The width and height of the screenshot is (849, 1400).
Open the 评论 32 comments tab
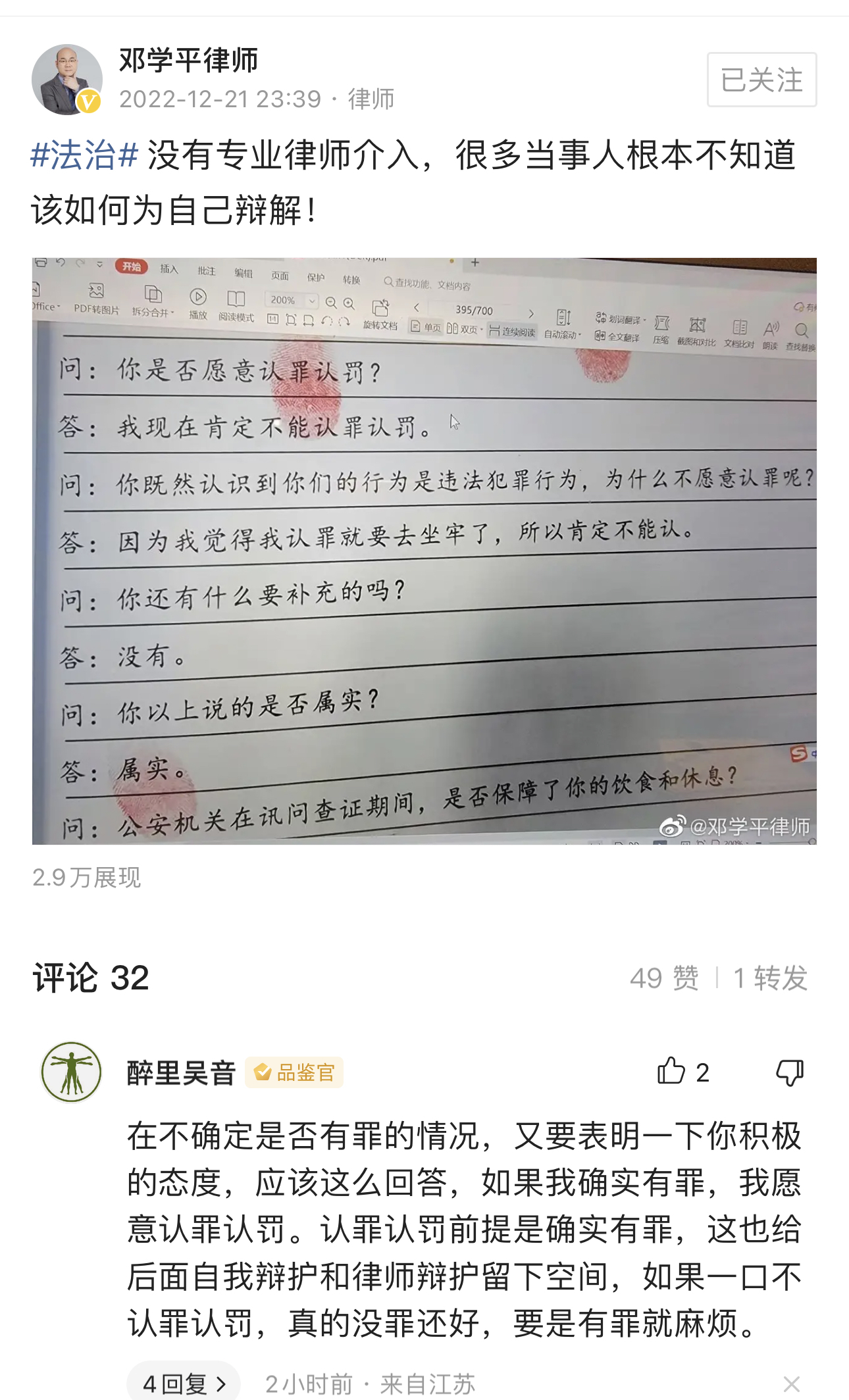coord(91,978)
